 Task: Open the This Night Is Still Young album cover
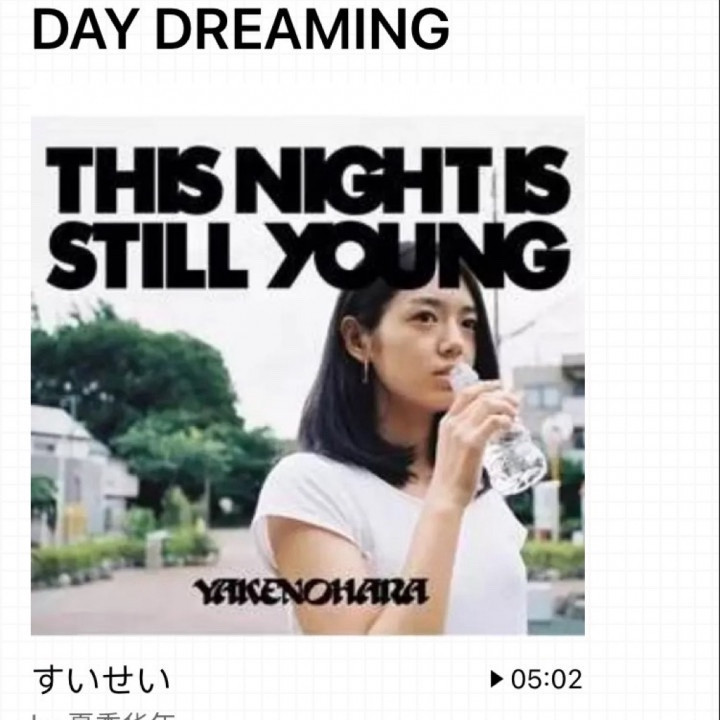[307, 375]
